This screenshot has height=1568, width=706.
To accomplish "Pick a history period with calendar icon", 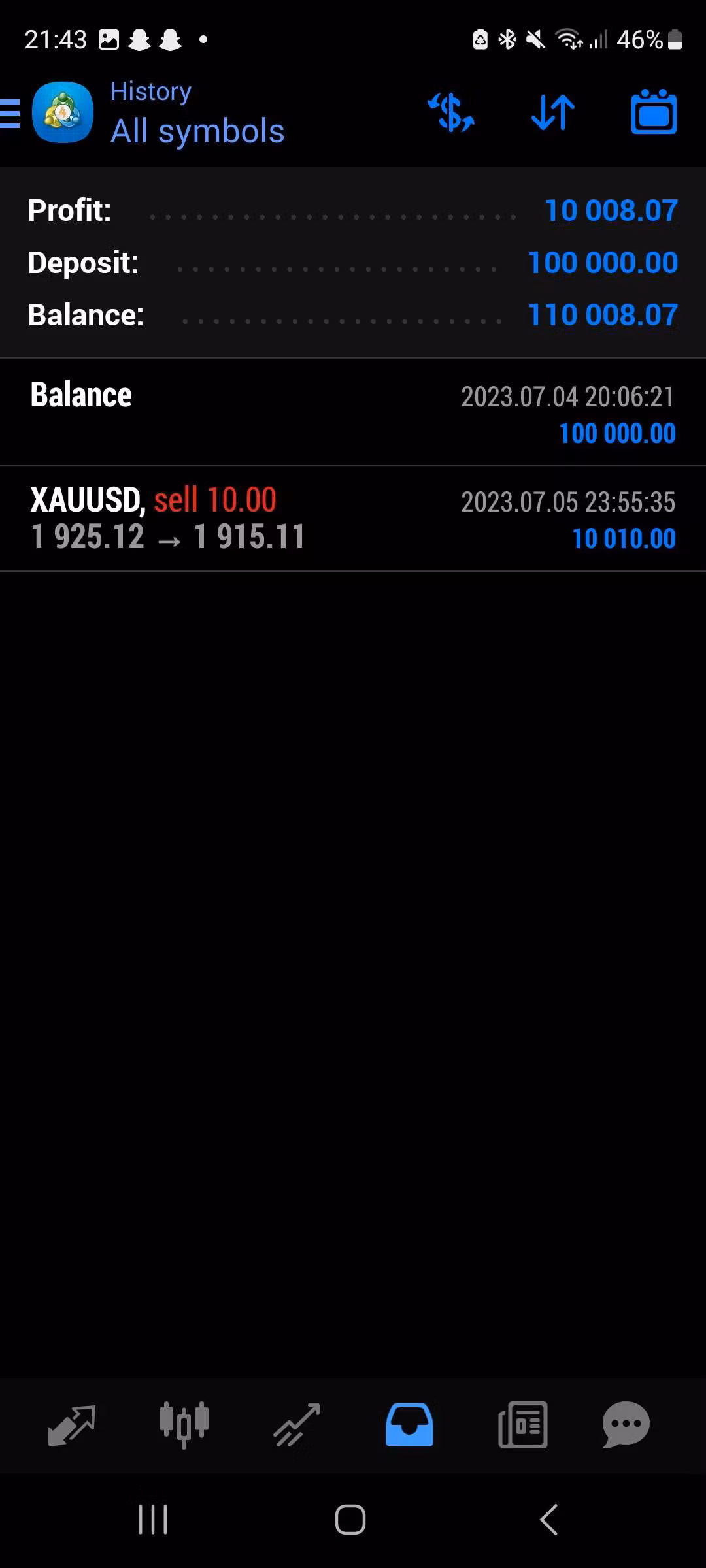I will click(654, 113).
